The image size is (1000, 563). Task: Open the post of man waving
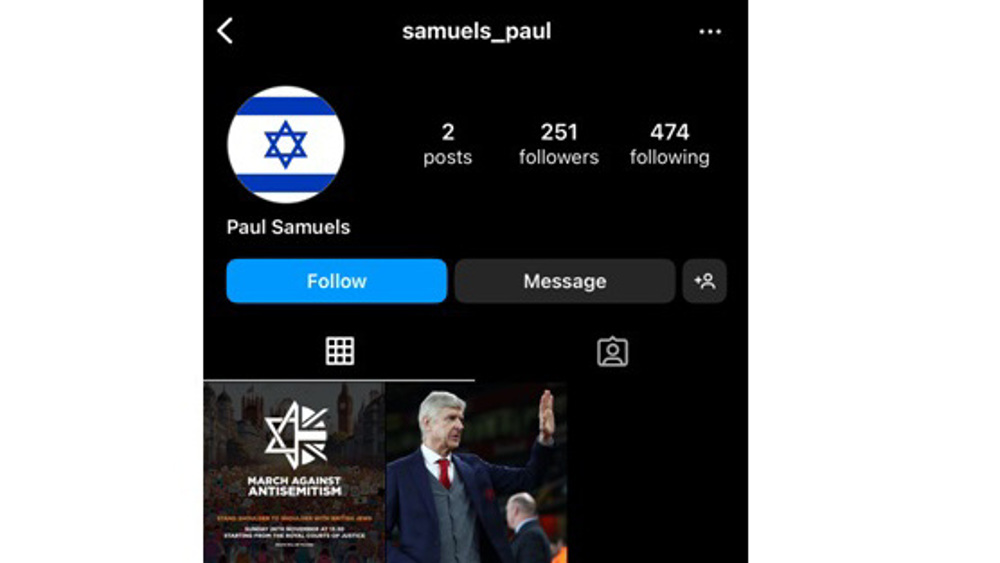pos(476,472)
